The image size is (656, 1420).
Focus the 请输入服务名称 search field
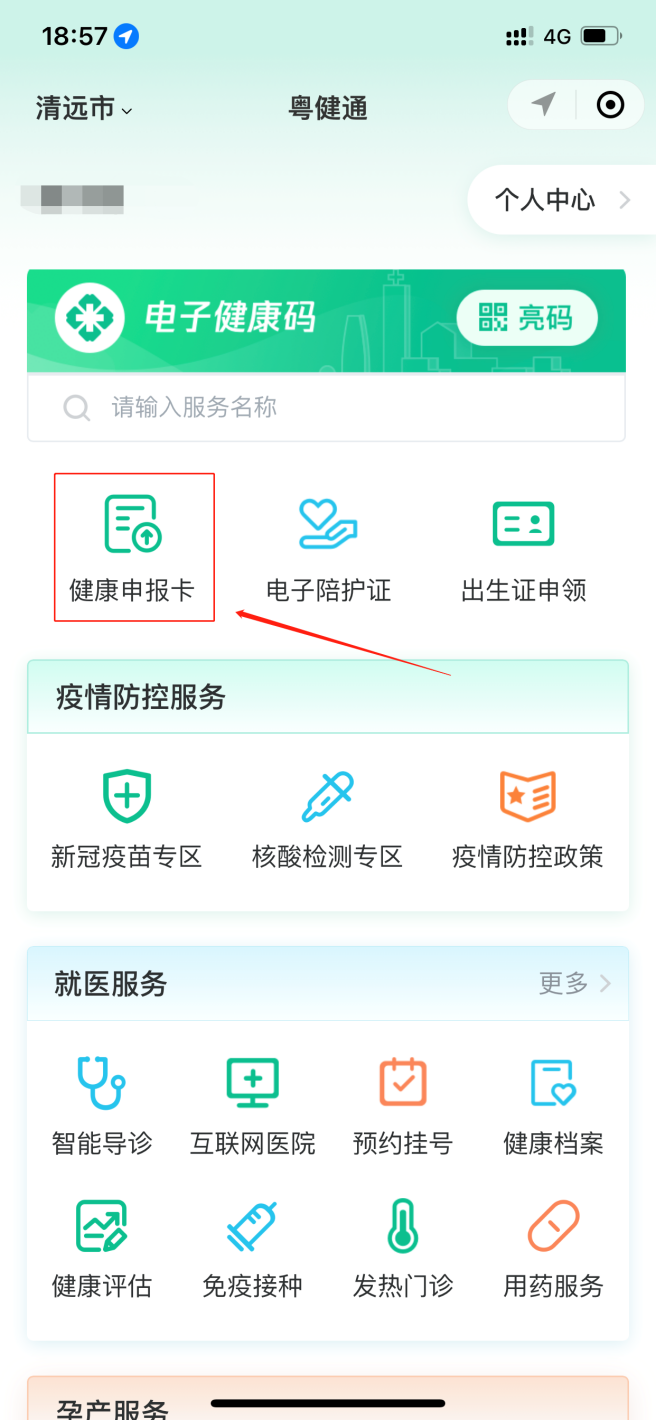pyautogui.click(x=326, y=407)
